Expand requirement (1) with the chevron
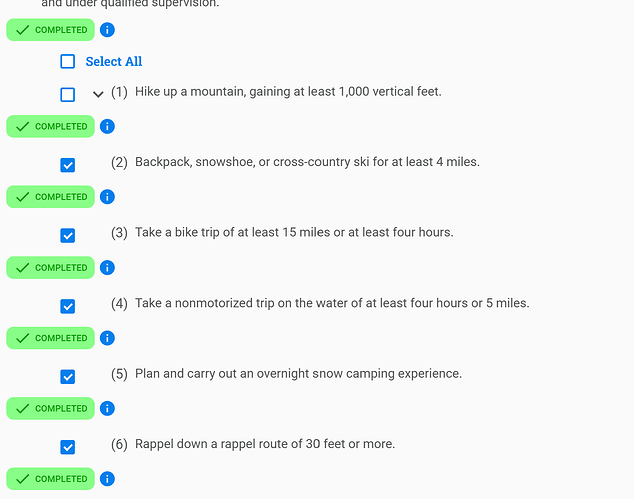The height and width of the screenshot is (499, 634). 98,95
